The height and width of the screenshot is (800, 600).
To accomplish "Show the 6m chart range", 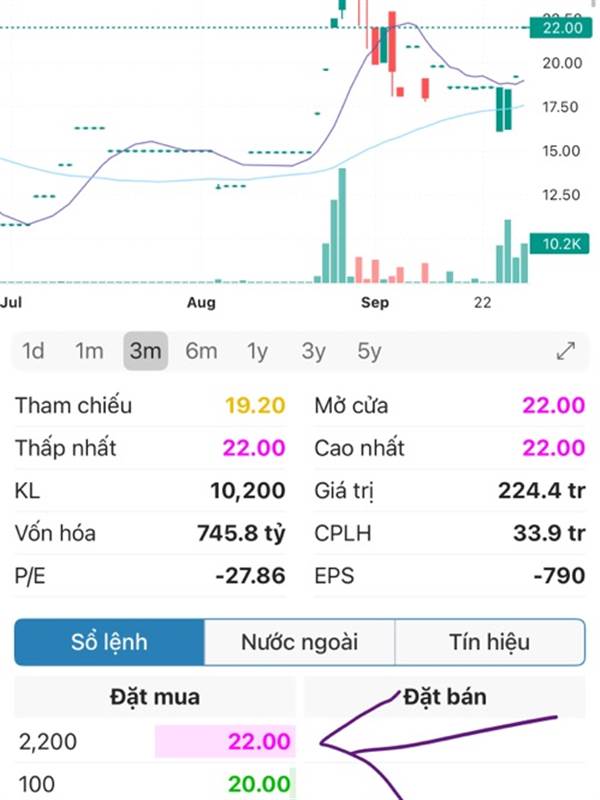I will pyautogui.click(x=201, y=351).
